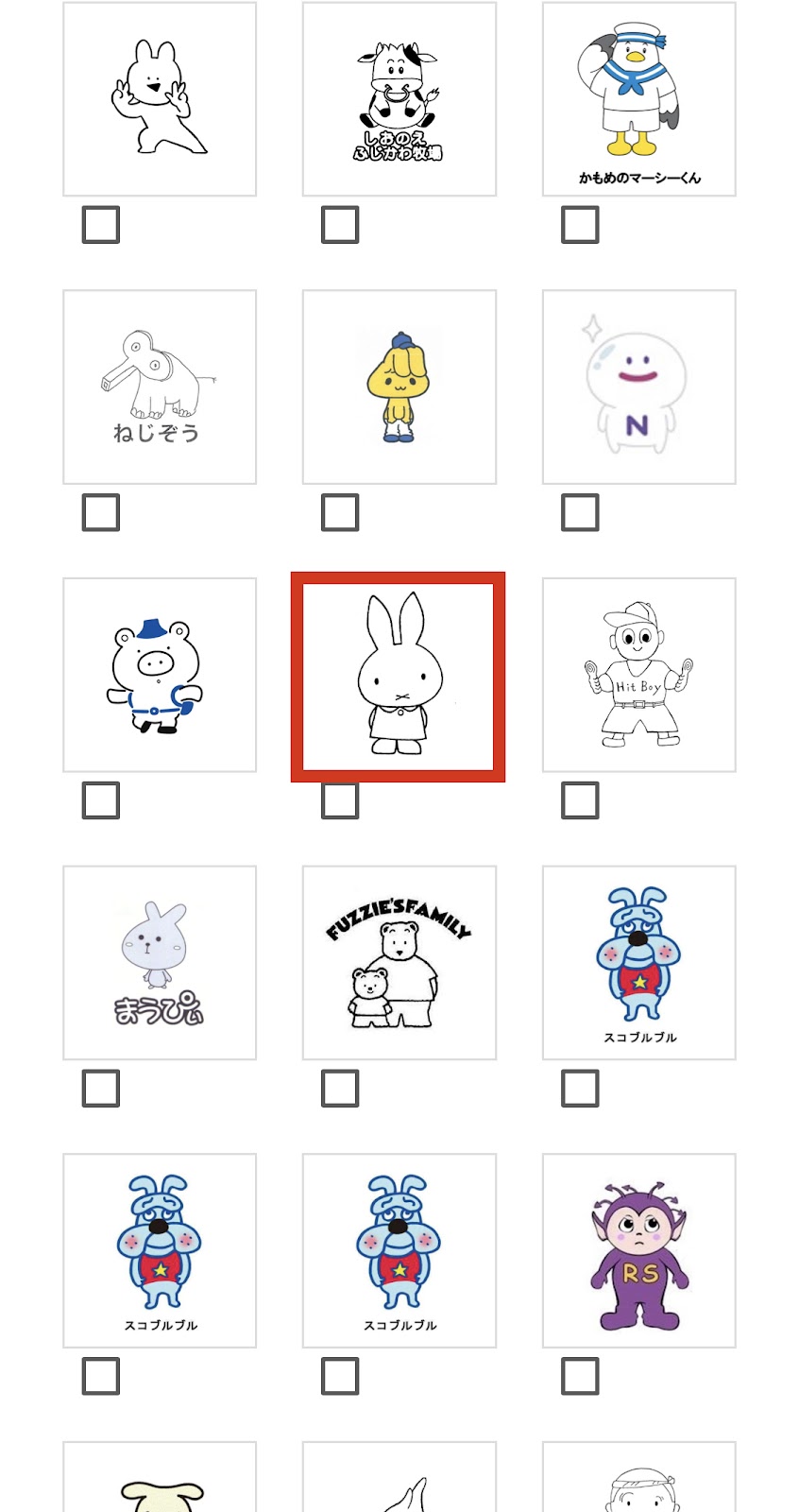This screenshot has width=799, height=1512.
Task: View the Hit Boy character image
Action: tap(638, 676)
